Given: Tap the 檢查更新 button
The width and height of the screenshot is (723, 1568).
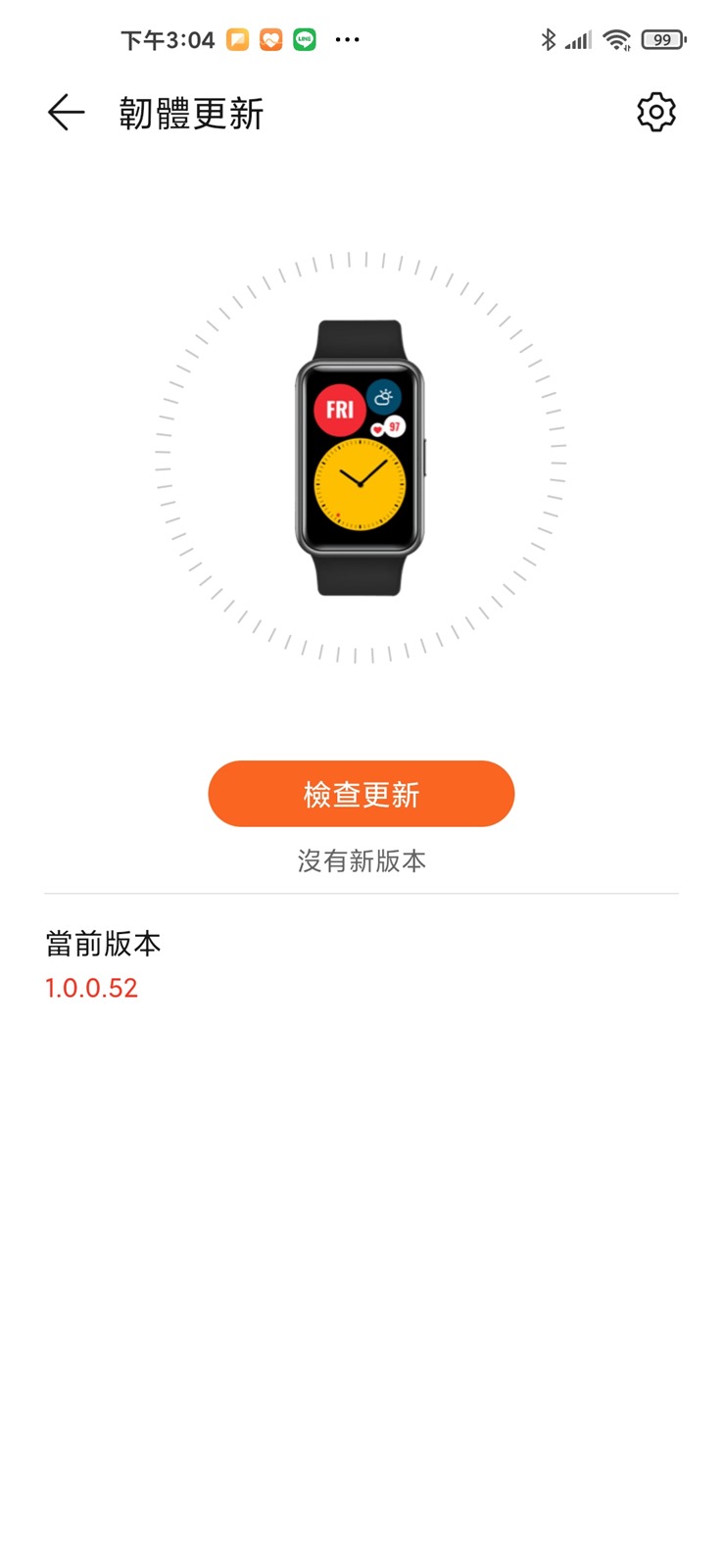Looking at the screenshot, I should coord(361,794).
